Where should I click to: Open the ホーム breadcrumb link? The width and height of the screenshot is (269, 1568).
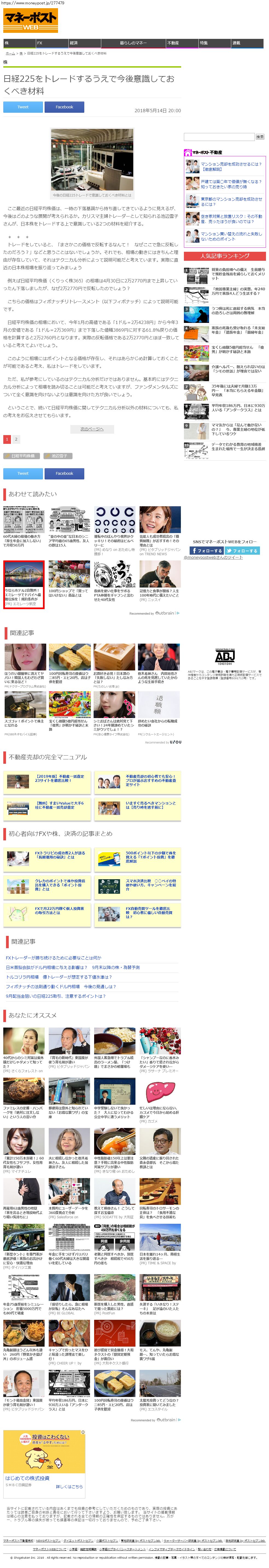(10, 54)
